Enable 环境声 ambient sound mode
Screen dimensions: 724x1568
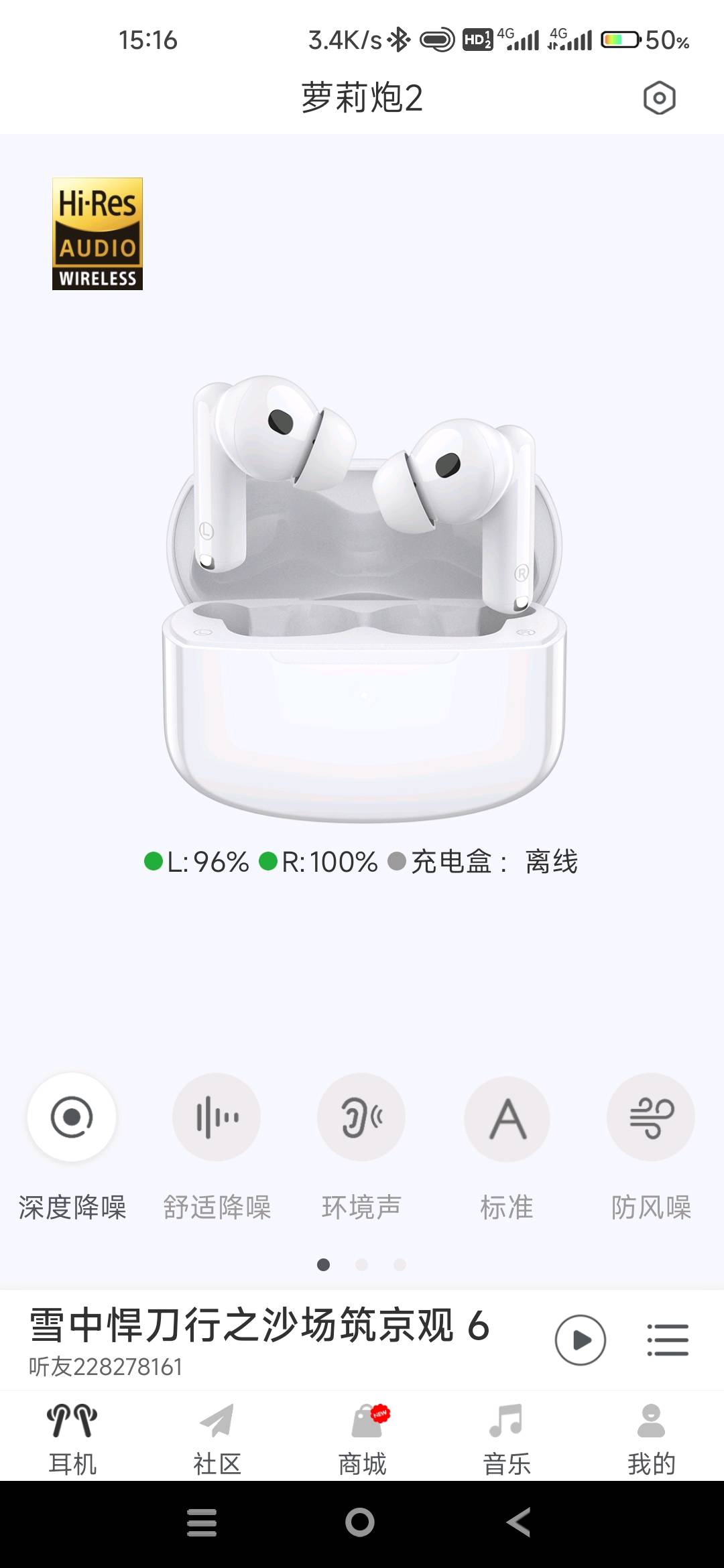click(x=361, y=1117)
